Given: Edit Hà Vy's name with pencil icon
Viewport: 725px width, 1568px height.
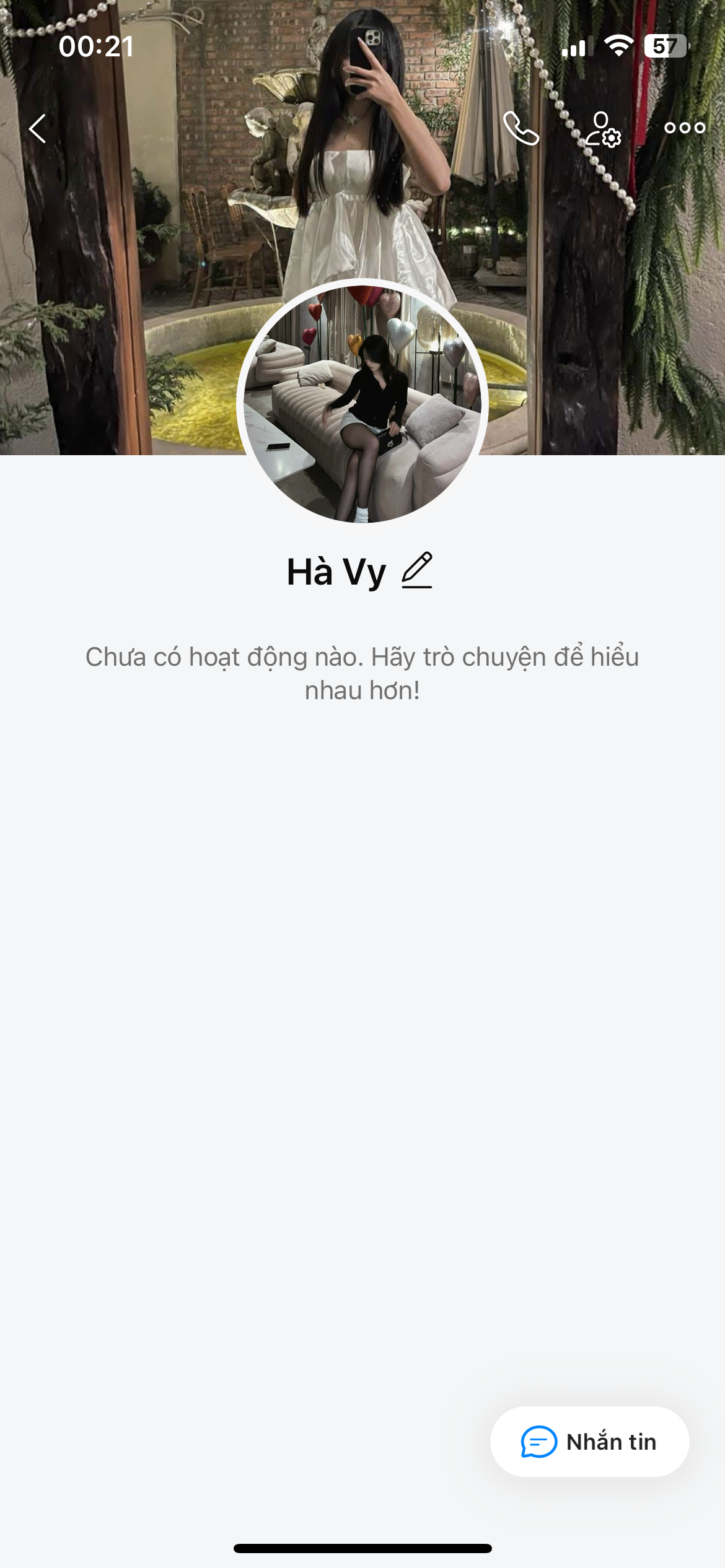Looking at the screenshot, I should coord(417,570).
